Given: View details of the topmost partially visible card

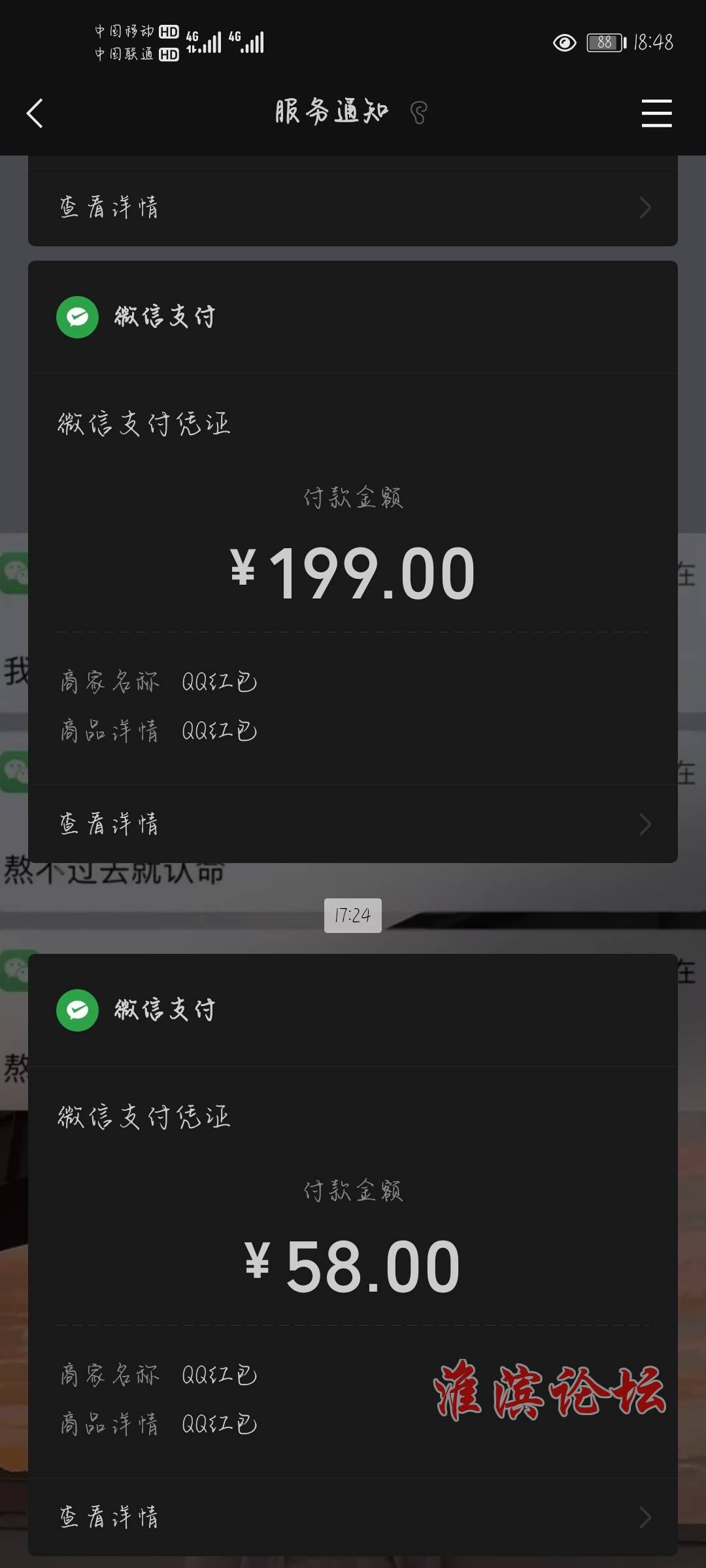Looking at the screenshot, I should pos(352,208).
